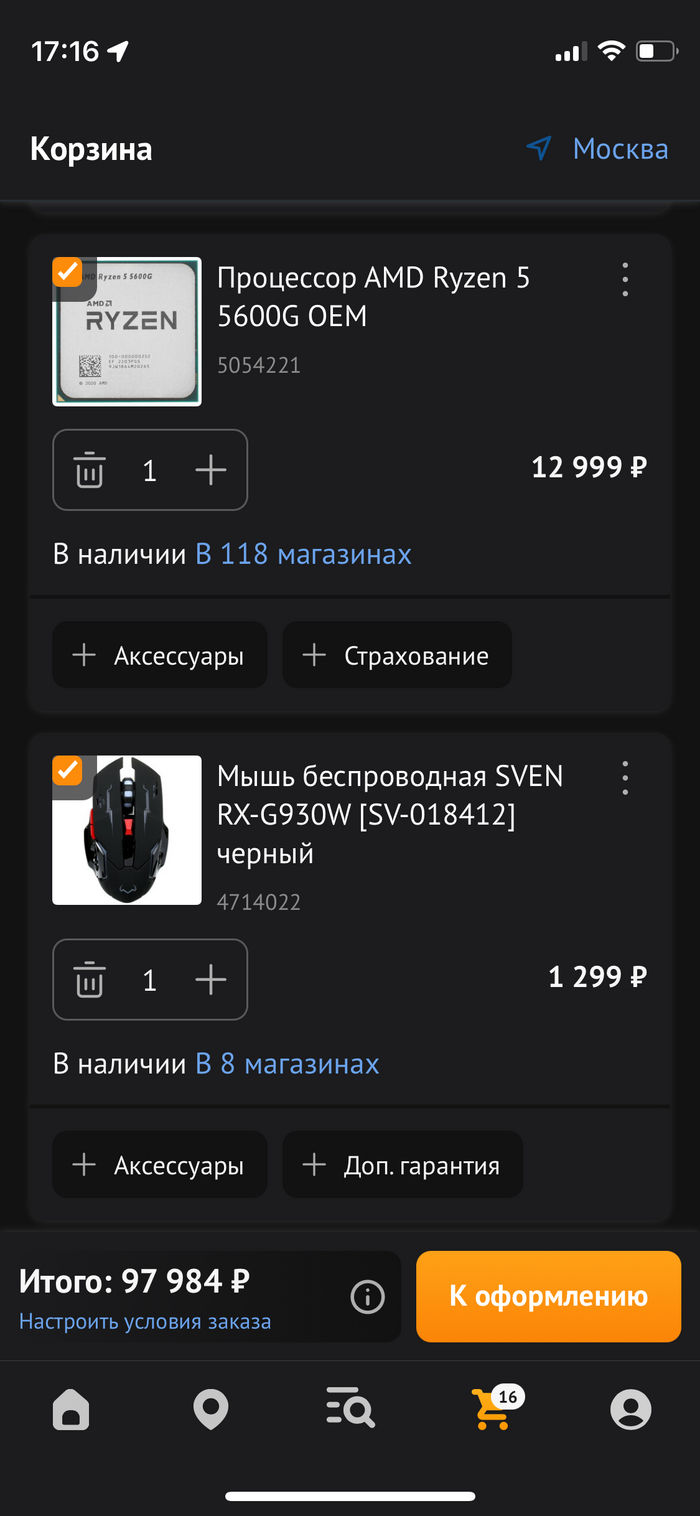This screenshot has width=700, height=1516.
Task: Remove the Ryzen processor from the cart
Action: tap(89, 470)
